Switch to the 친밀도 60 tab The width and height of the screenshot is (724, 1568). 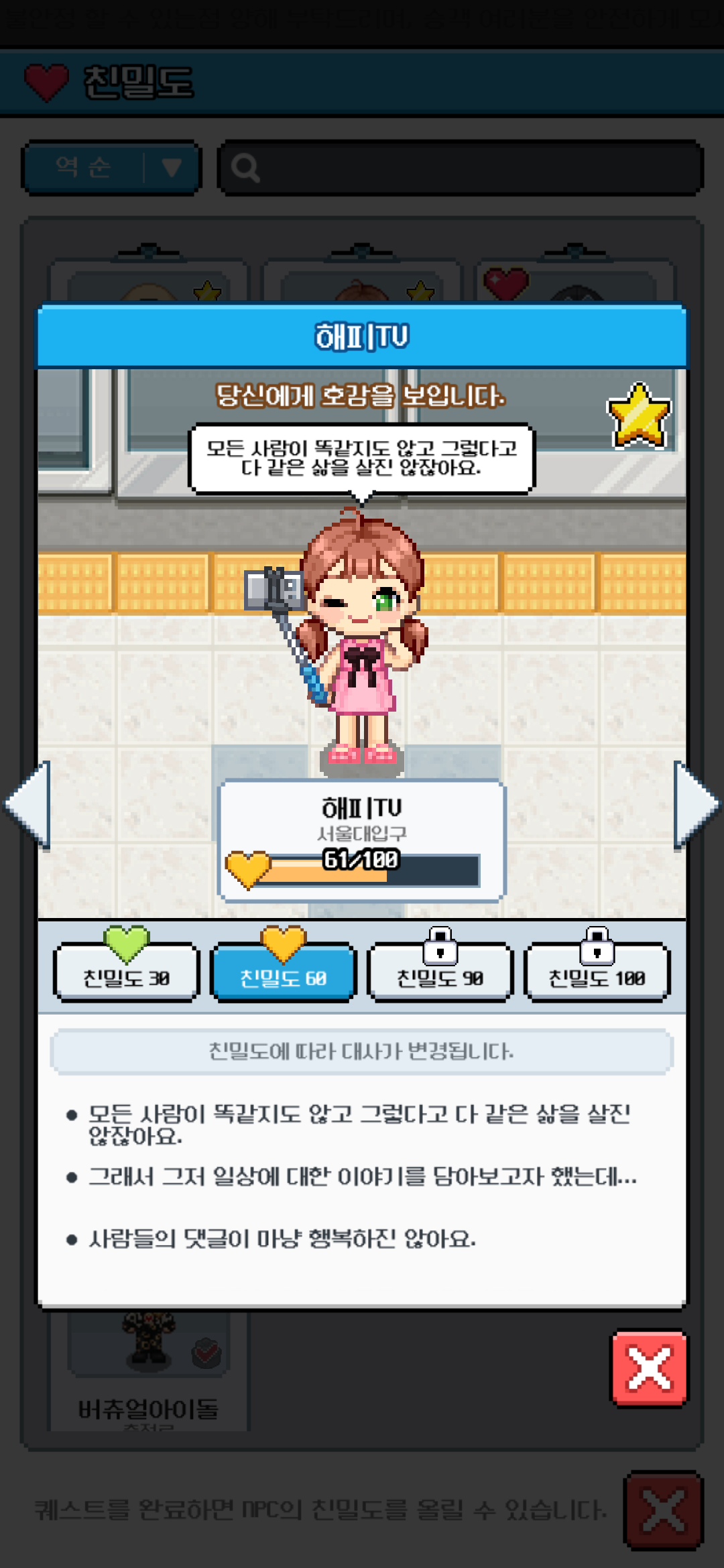[x=283, y=974]
